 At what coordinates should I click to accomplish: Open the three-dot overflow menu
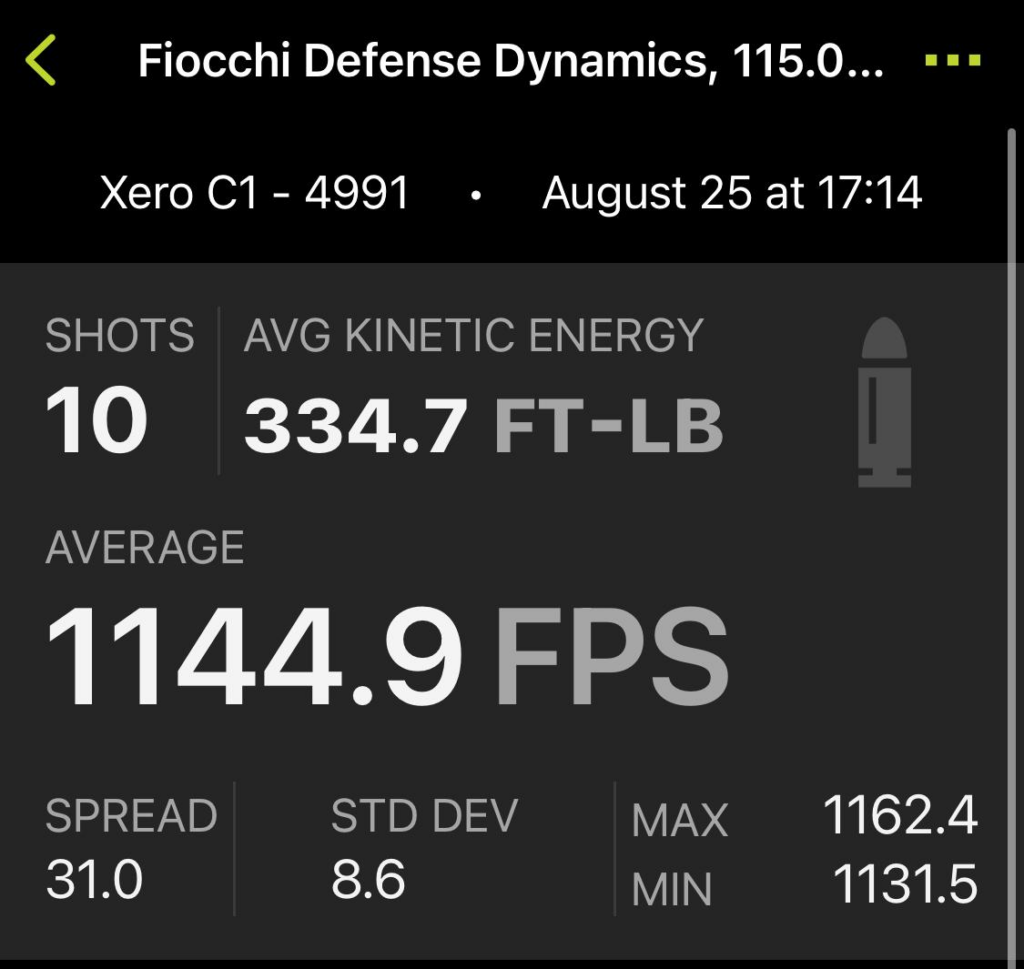[953, 61]
